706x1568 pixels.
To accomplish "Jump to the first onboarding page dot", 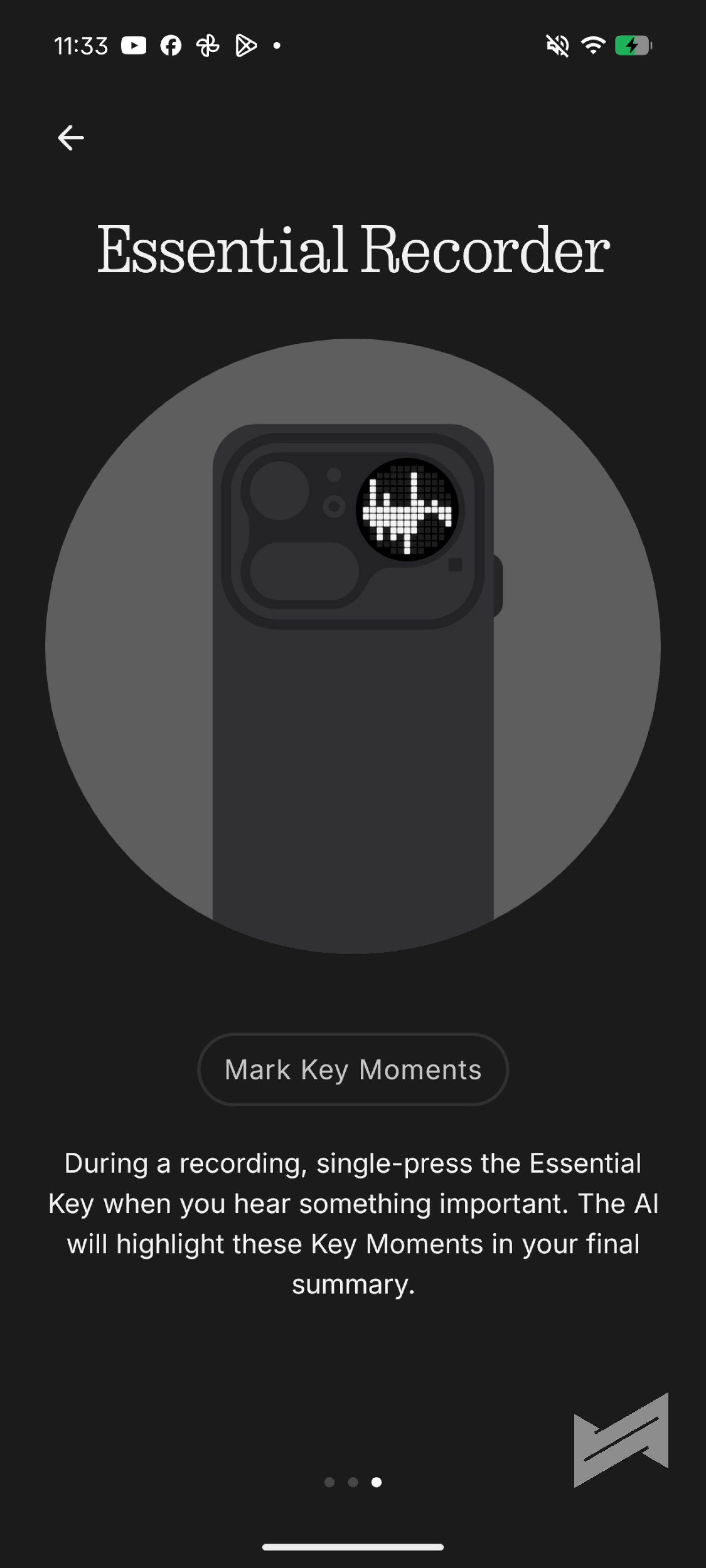I will tap(329, 1482).
